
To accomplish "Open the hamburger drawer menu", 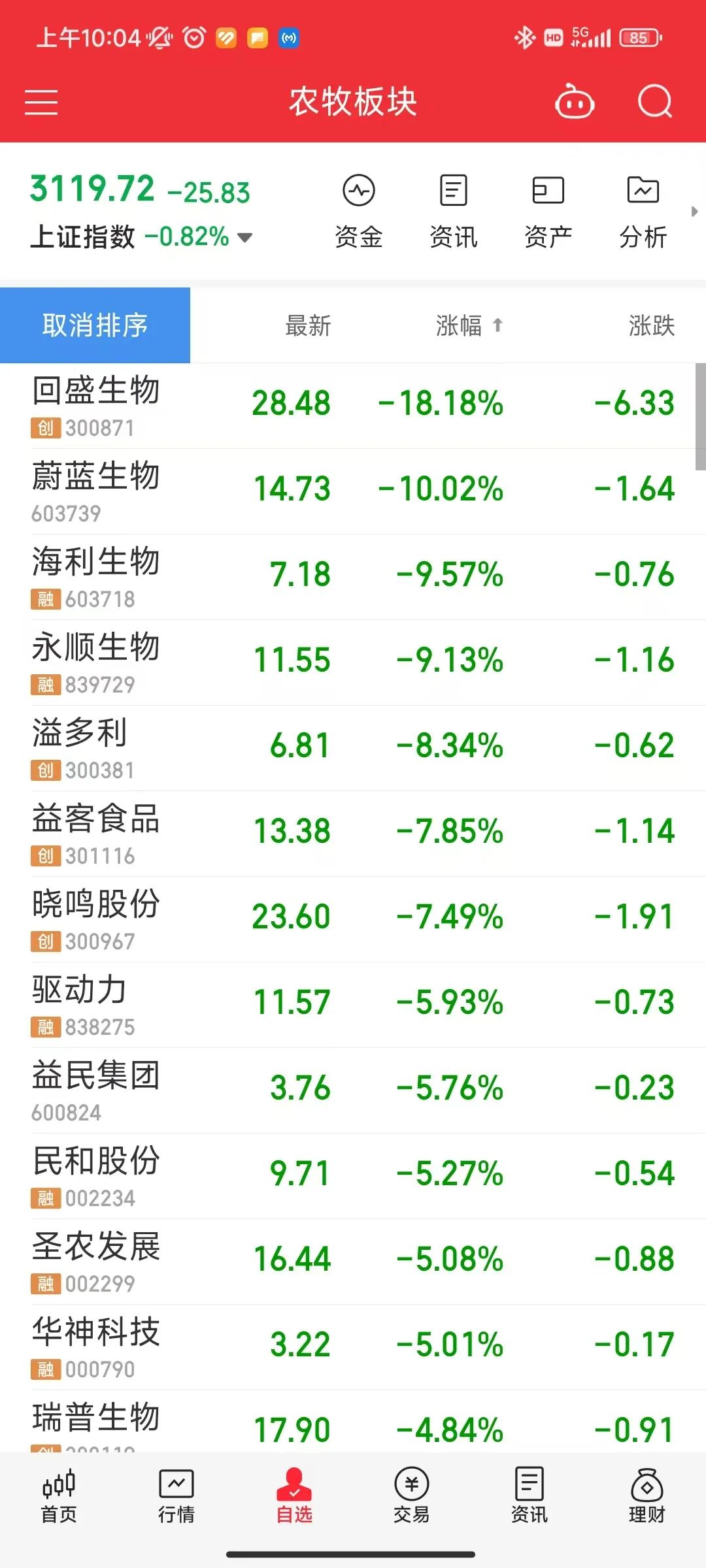I will tap(41, 103).
